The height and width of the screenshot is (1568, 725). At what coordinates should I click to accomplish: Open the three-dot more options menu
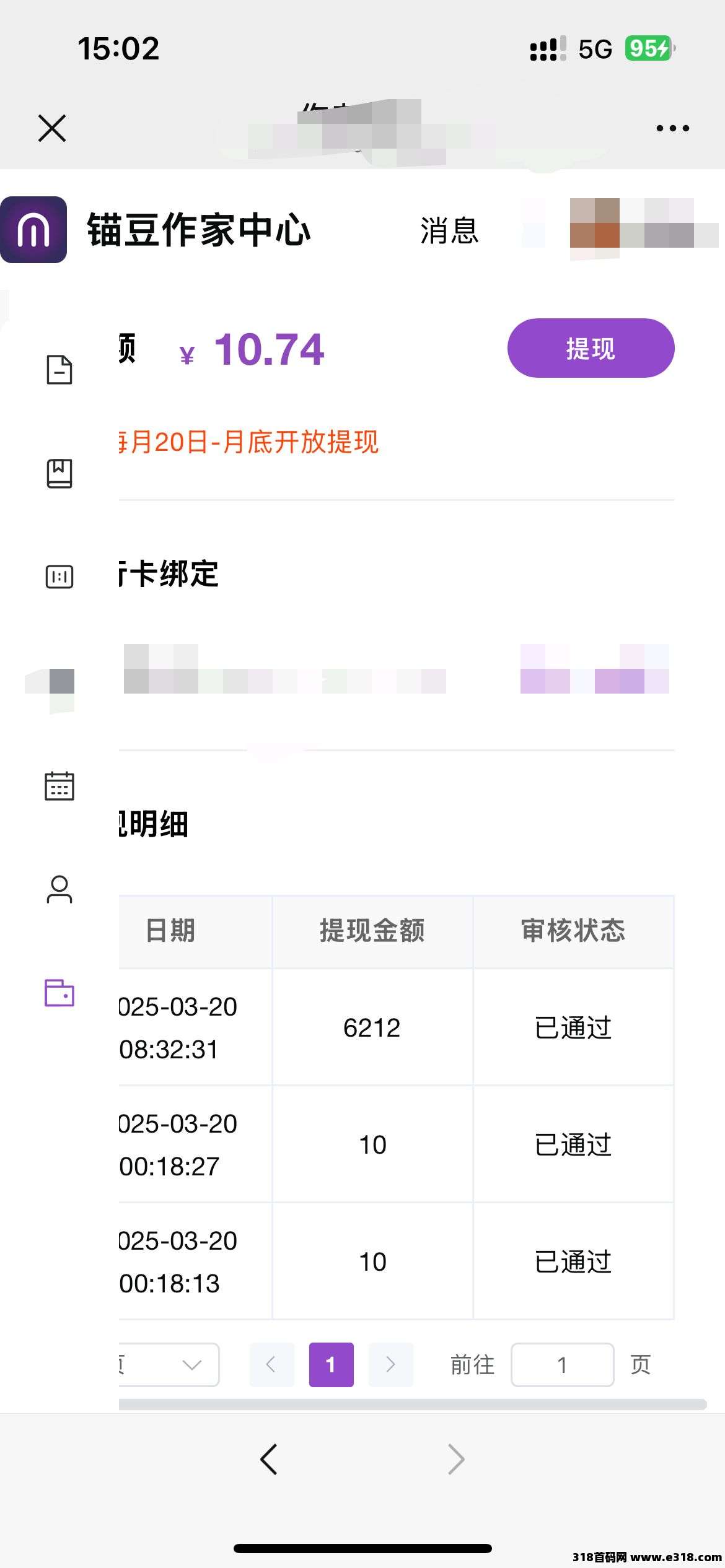(x=672, y=128)
